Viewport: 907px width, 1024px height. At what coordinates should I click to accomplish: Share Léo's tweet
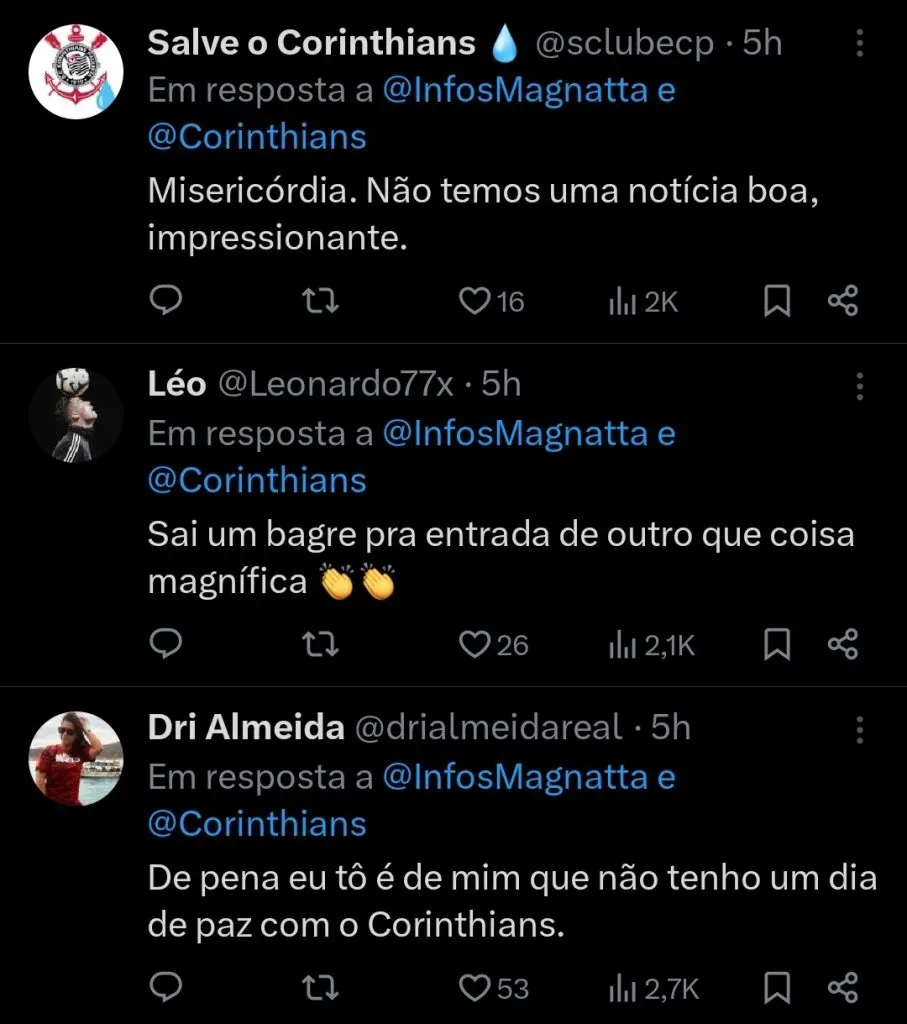pos(843,645)
